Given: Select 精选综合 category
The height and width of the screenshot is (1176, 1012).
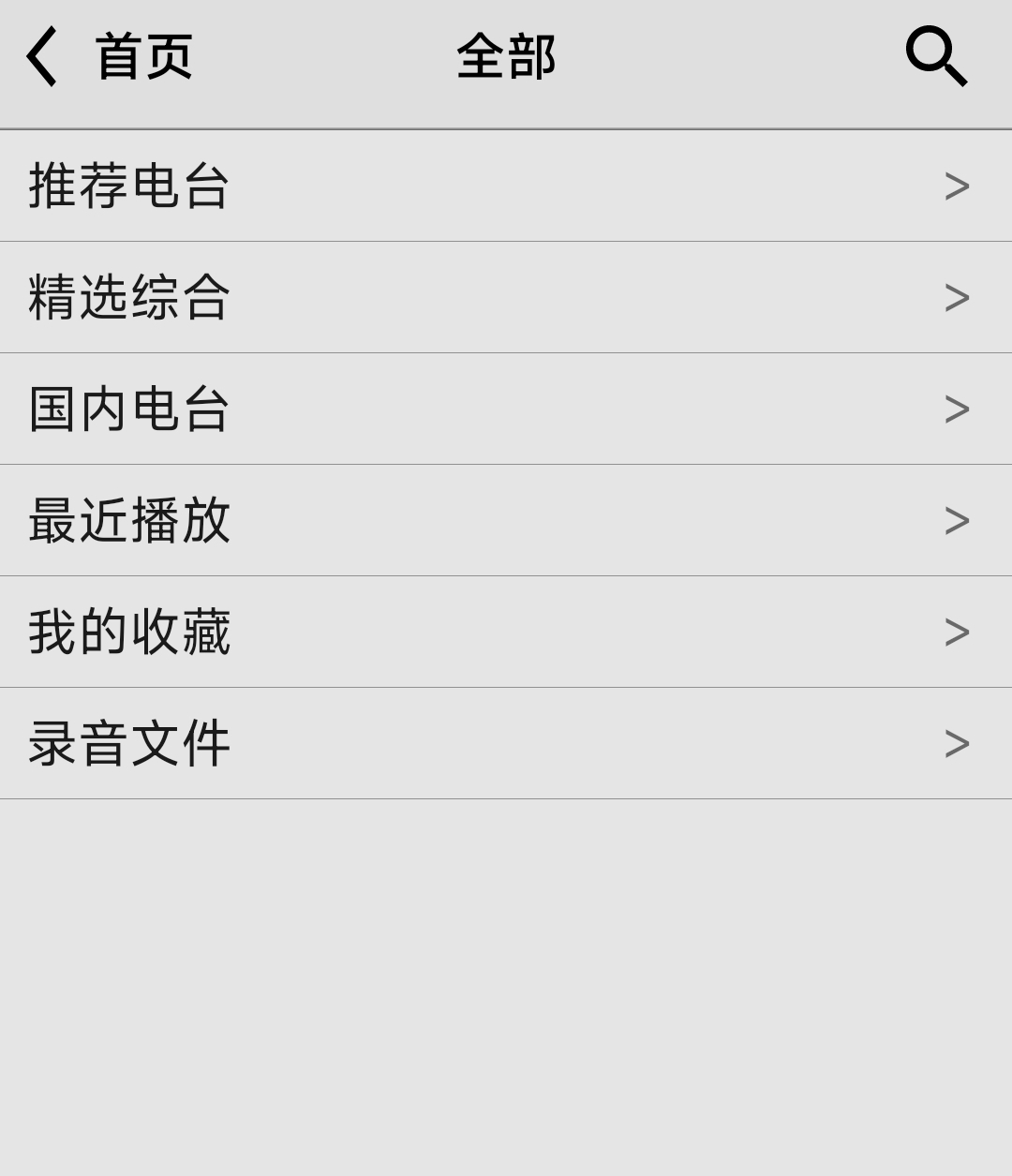Looking at the screenshot, I should (x=506, y=297).
